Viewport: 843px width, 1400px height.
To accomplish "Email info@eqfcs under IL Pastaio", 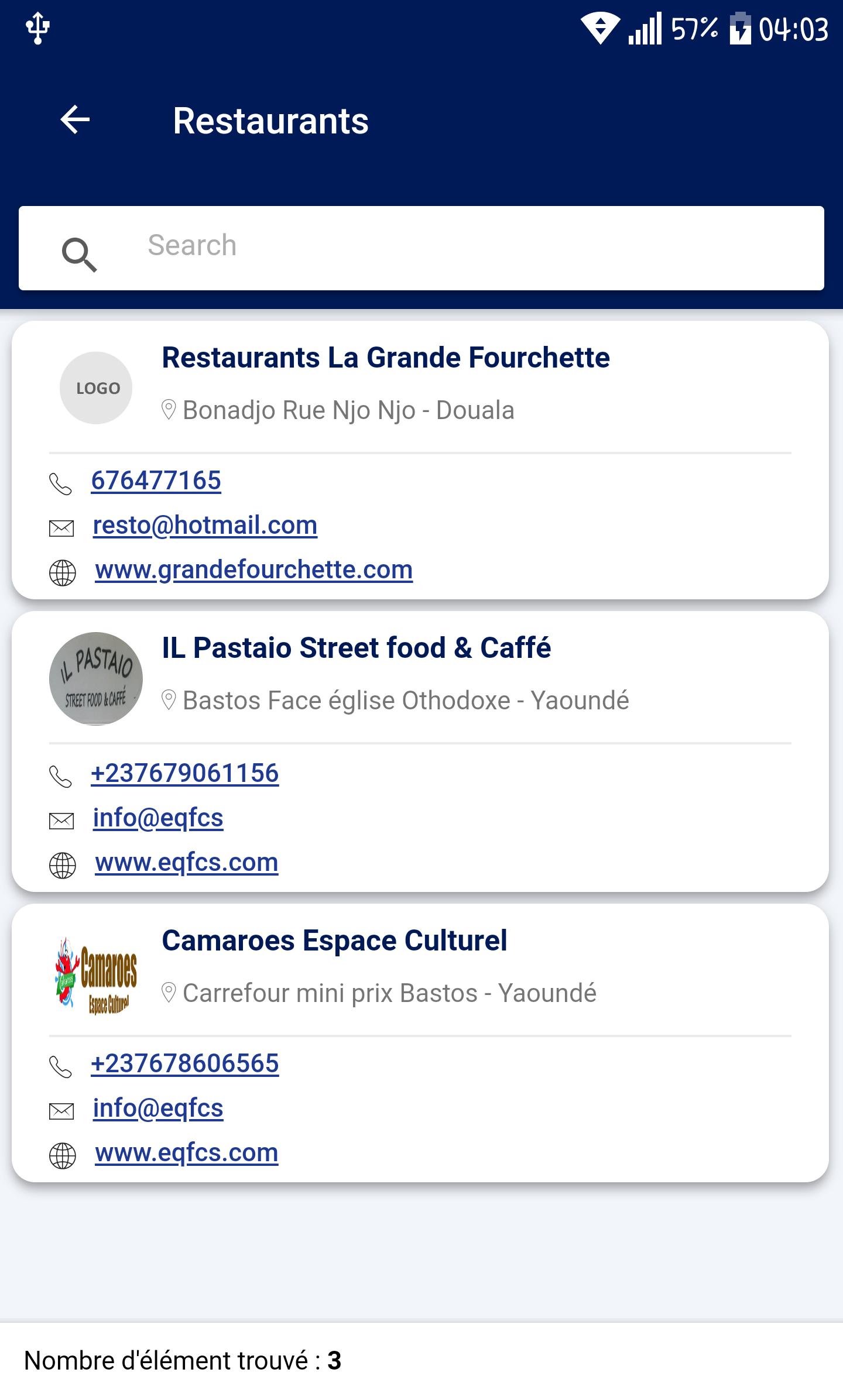I will (158, 818).
